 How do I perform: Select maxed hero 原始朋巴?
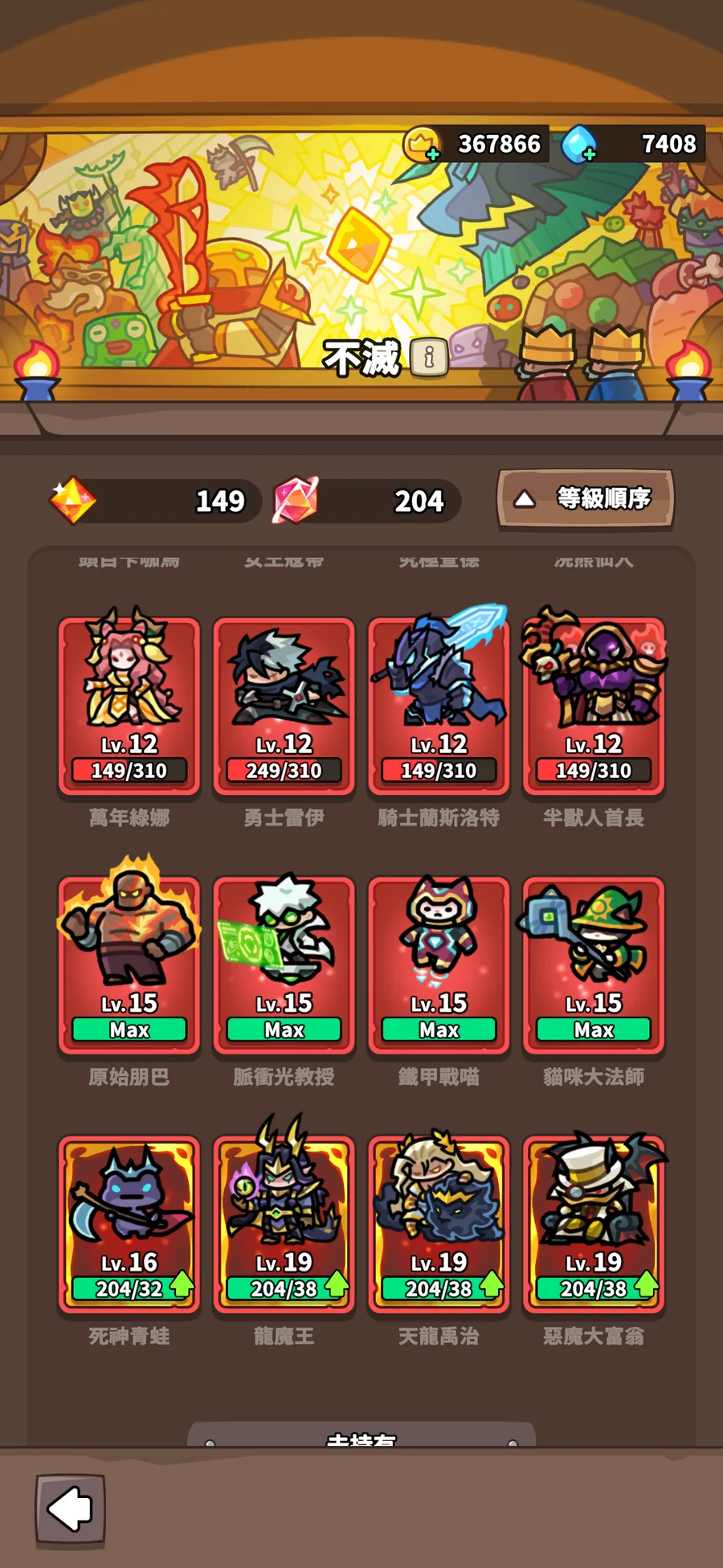click(x=129, y=964)
